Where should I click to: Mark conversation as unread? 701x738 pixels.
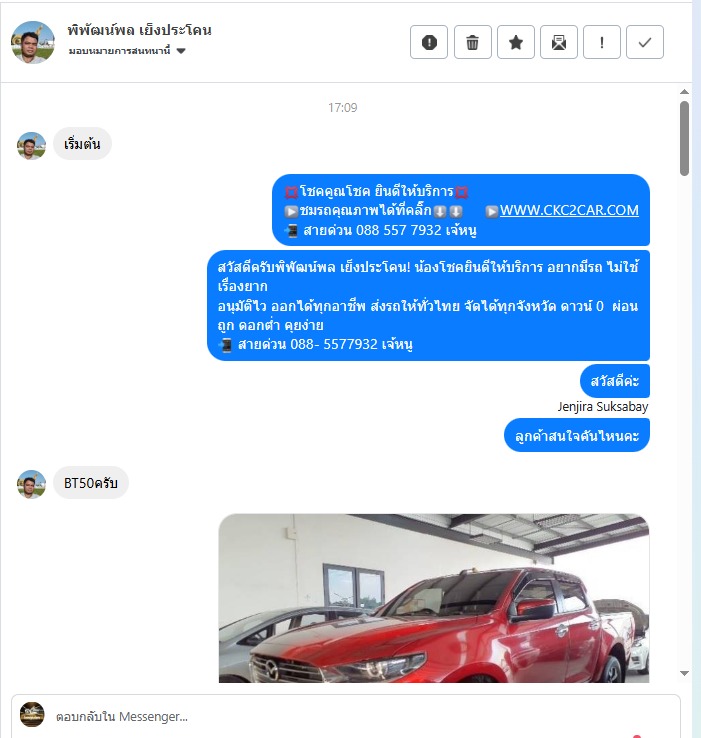(559, 43)
